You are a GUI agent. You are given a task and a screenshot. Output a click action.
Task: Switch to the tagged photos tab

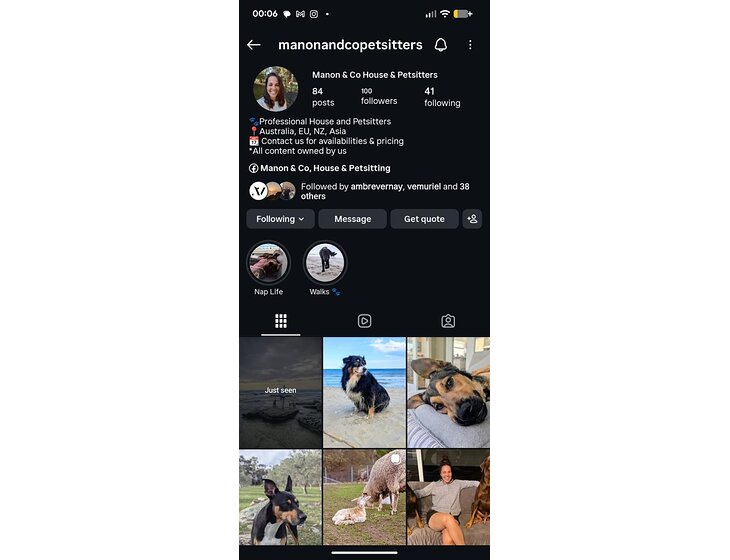pos(448,321)
